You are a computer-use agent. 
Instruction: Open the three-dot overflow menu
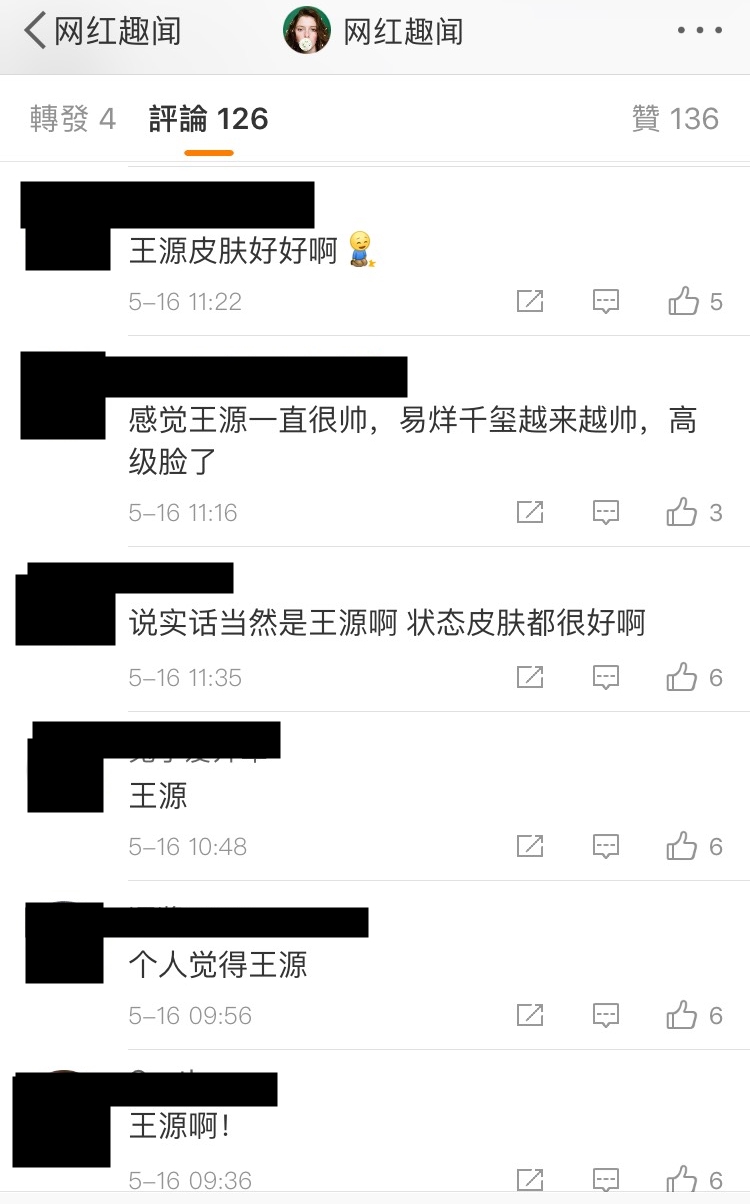(x=699, y=31)
